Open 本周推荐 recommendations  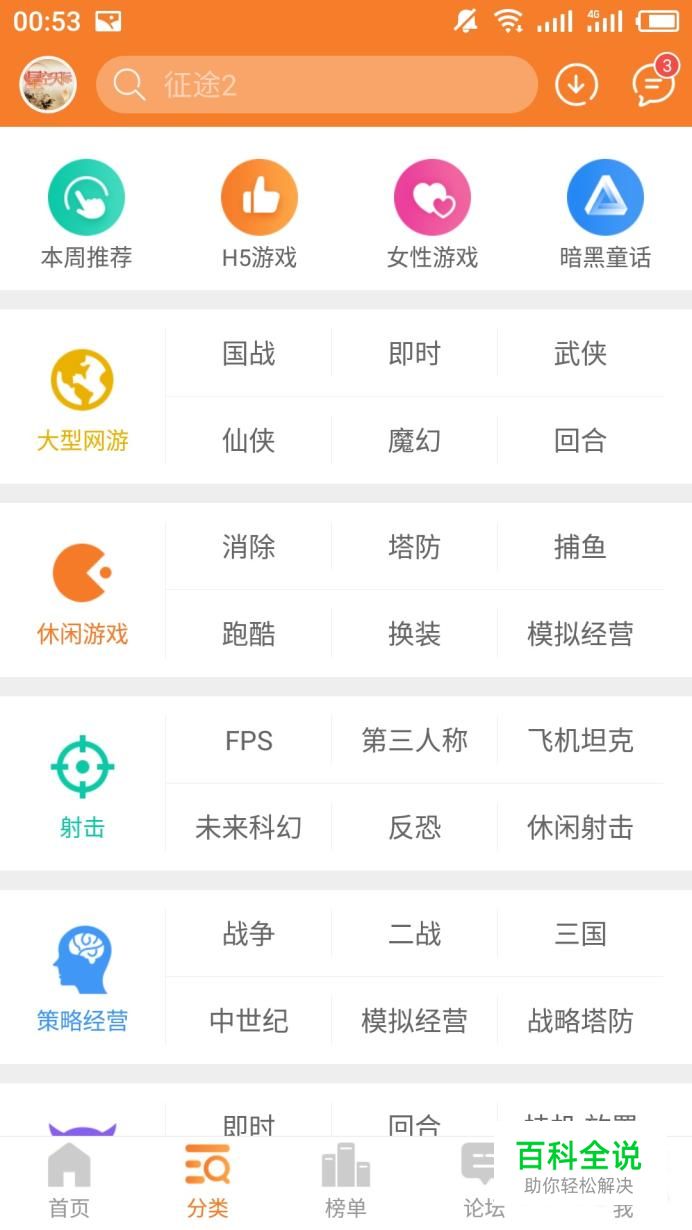86,215
